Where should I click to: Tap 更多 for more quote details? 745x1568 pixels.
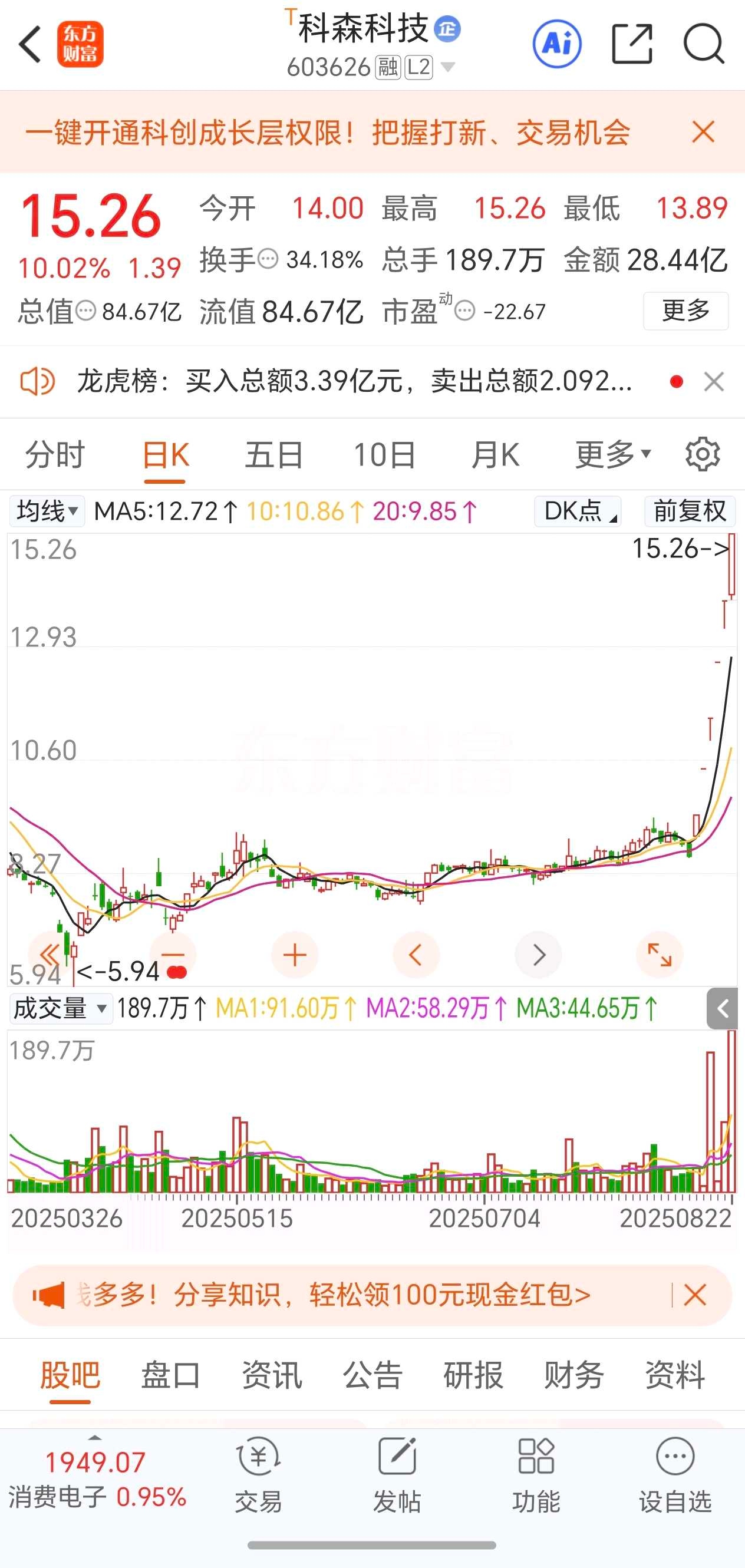[686, 311]
